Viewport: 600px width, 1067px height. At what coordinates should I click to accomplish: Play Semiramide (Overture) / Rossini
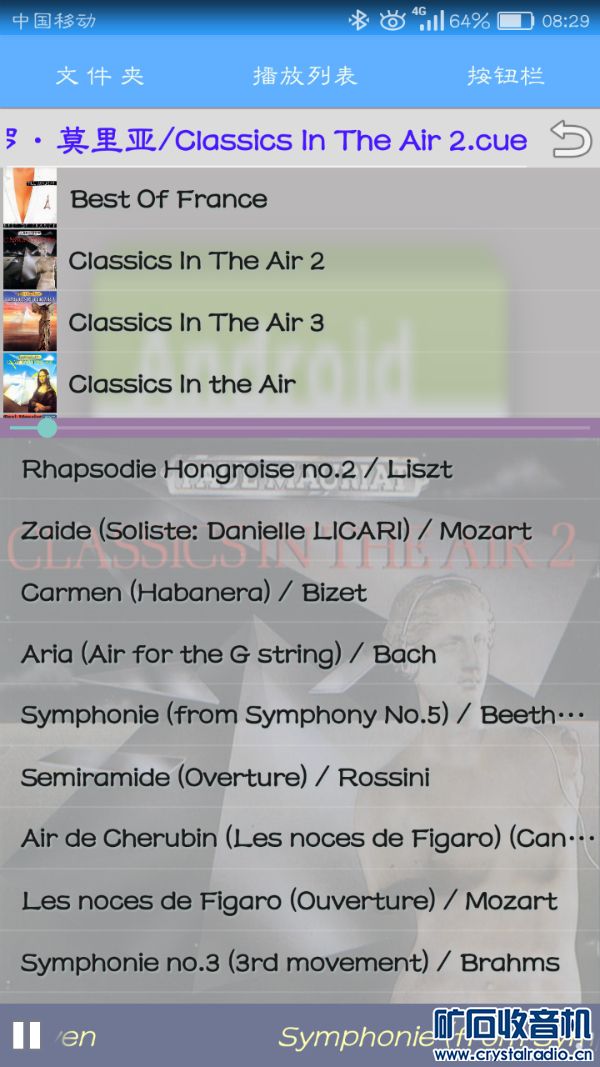pos(225,778)
